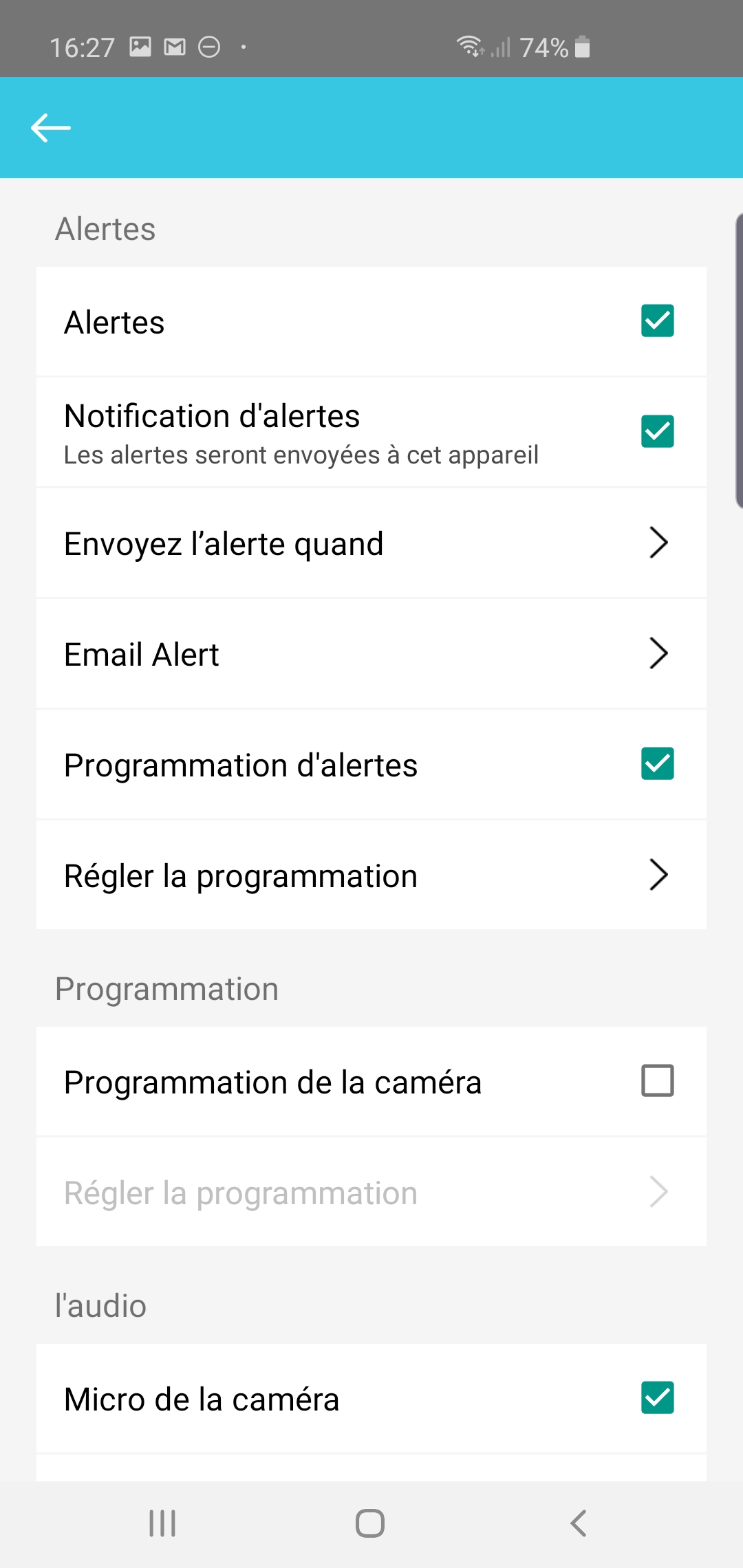Enable Programmation de la caméra
Viewport: 743px width, 1568px height.
click(658, 1081)
